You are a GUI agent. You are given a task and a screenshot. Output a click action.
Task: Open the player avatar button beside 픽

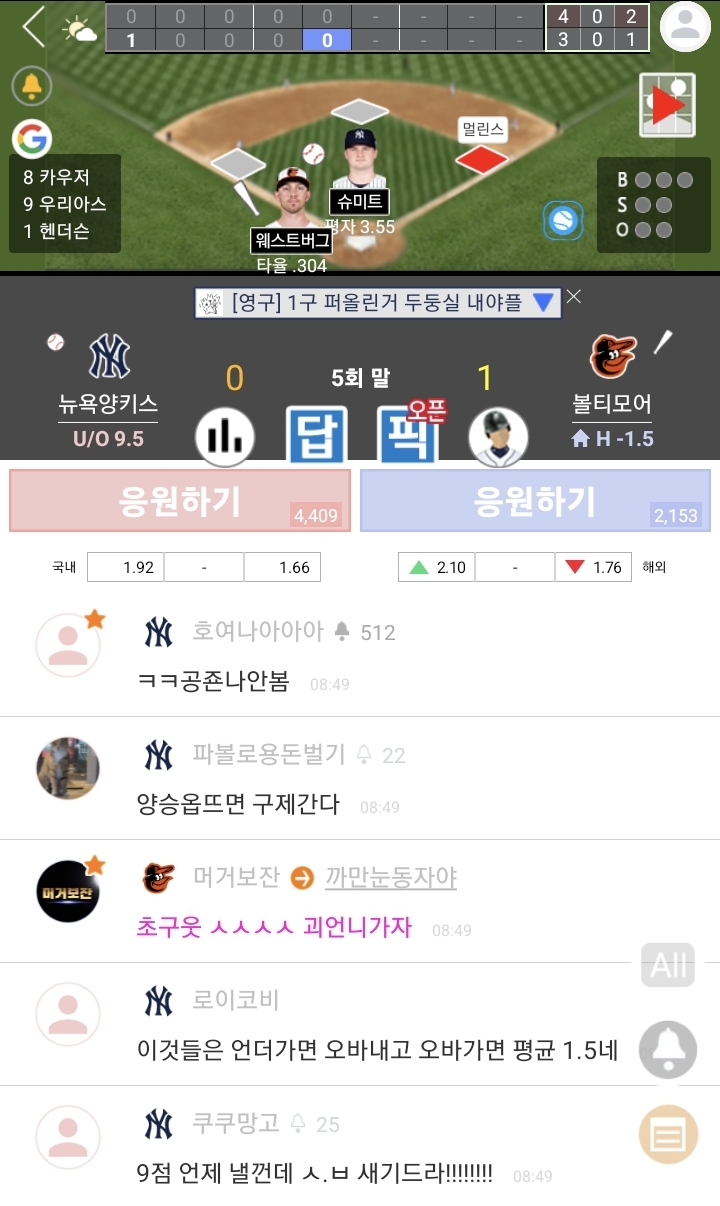[x=497, y=437]
